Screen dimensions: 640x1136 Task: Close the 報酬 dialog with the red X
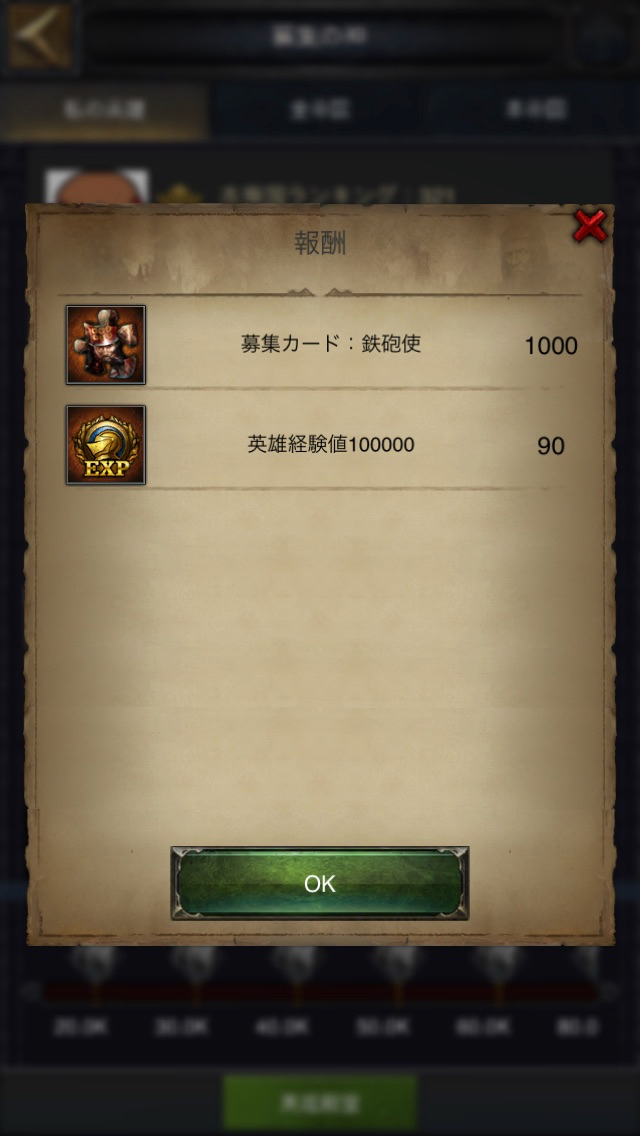tap(590, 227)
